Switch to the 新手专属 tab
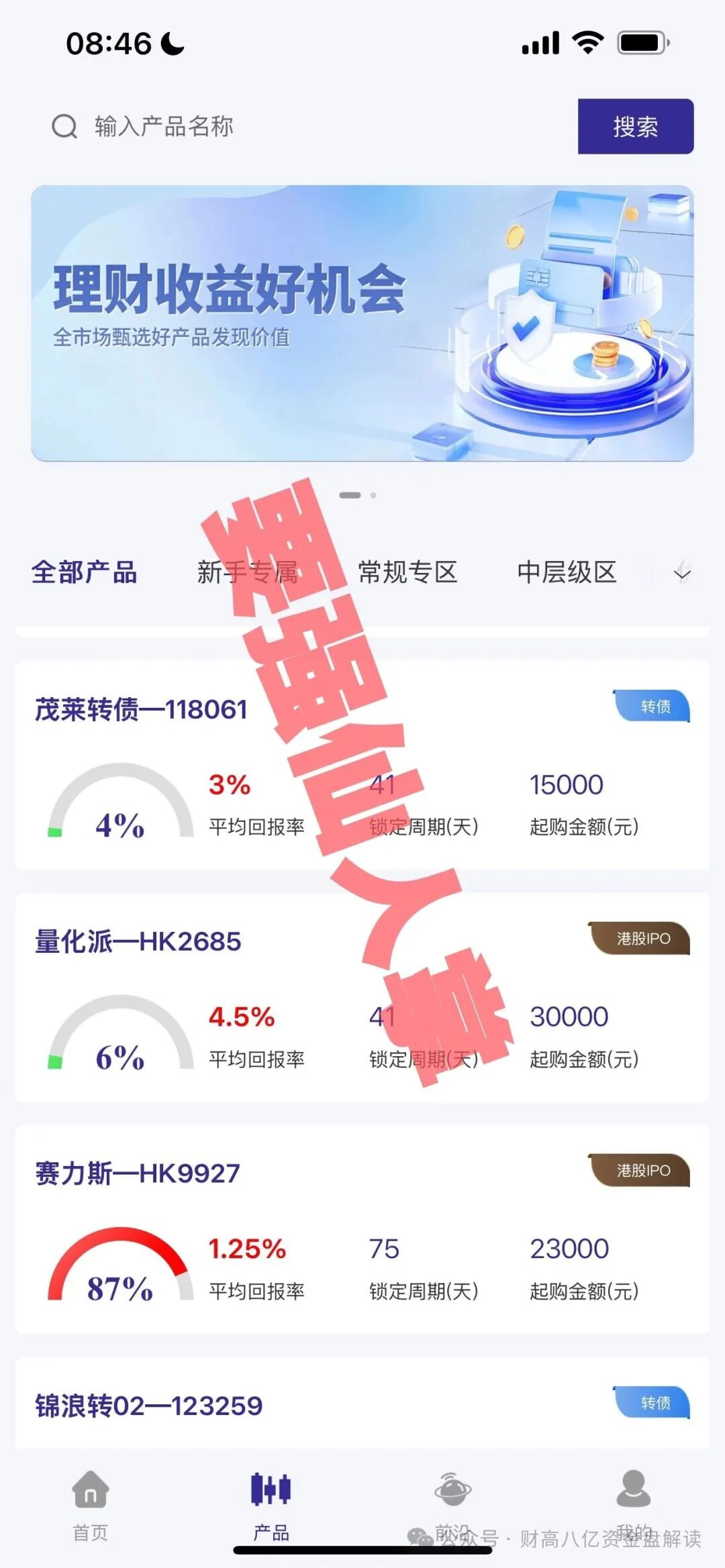 (x=247, y=572)
